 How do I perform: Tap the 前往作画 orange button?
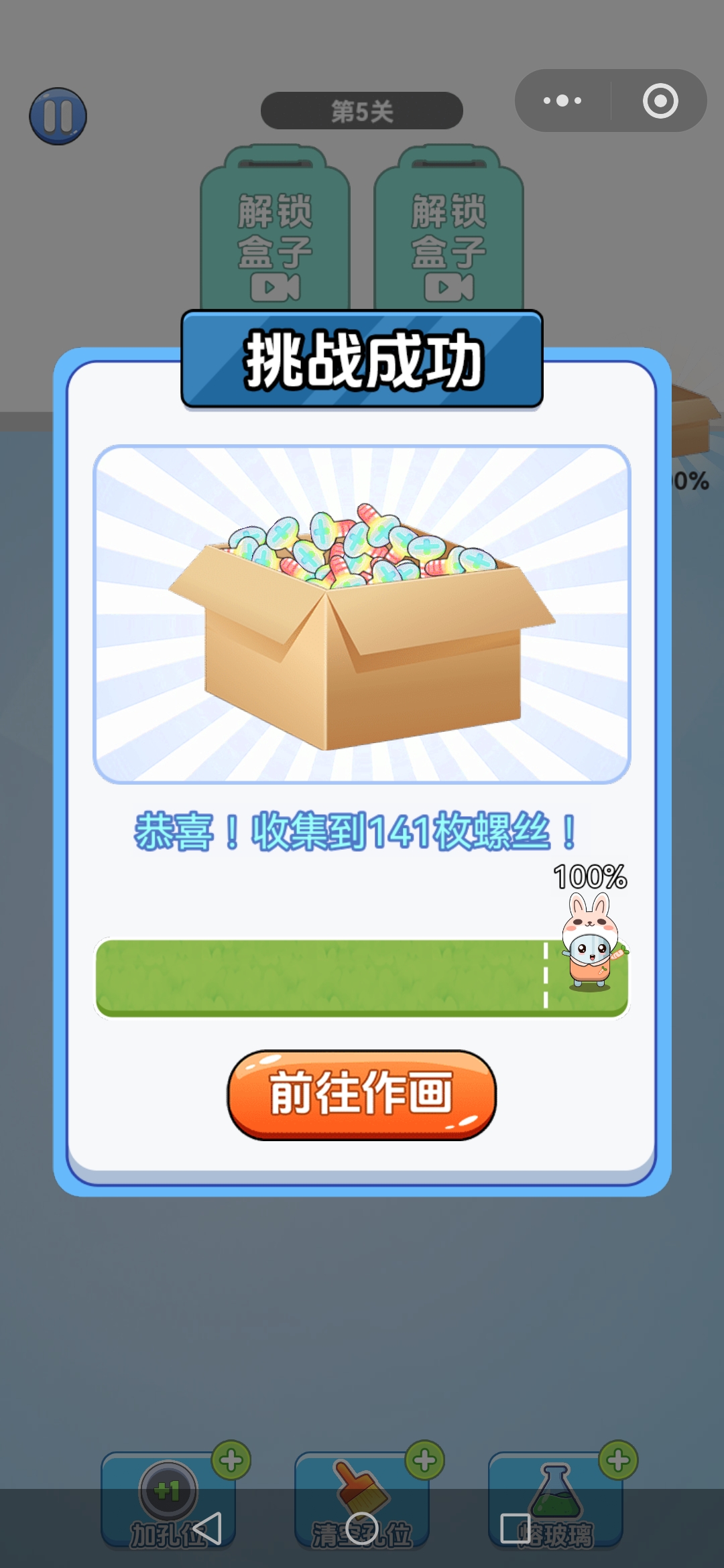click(361, 1094)
